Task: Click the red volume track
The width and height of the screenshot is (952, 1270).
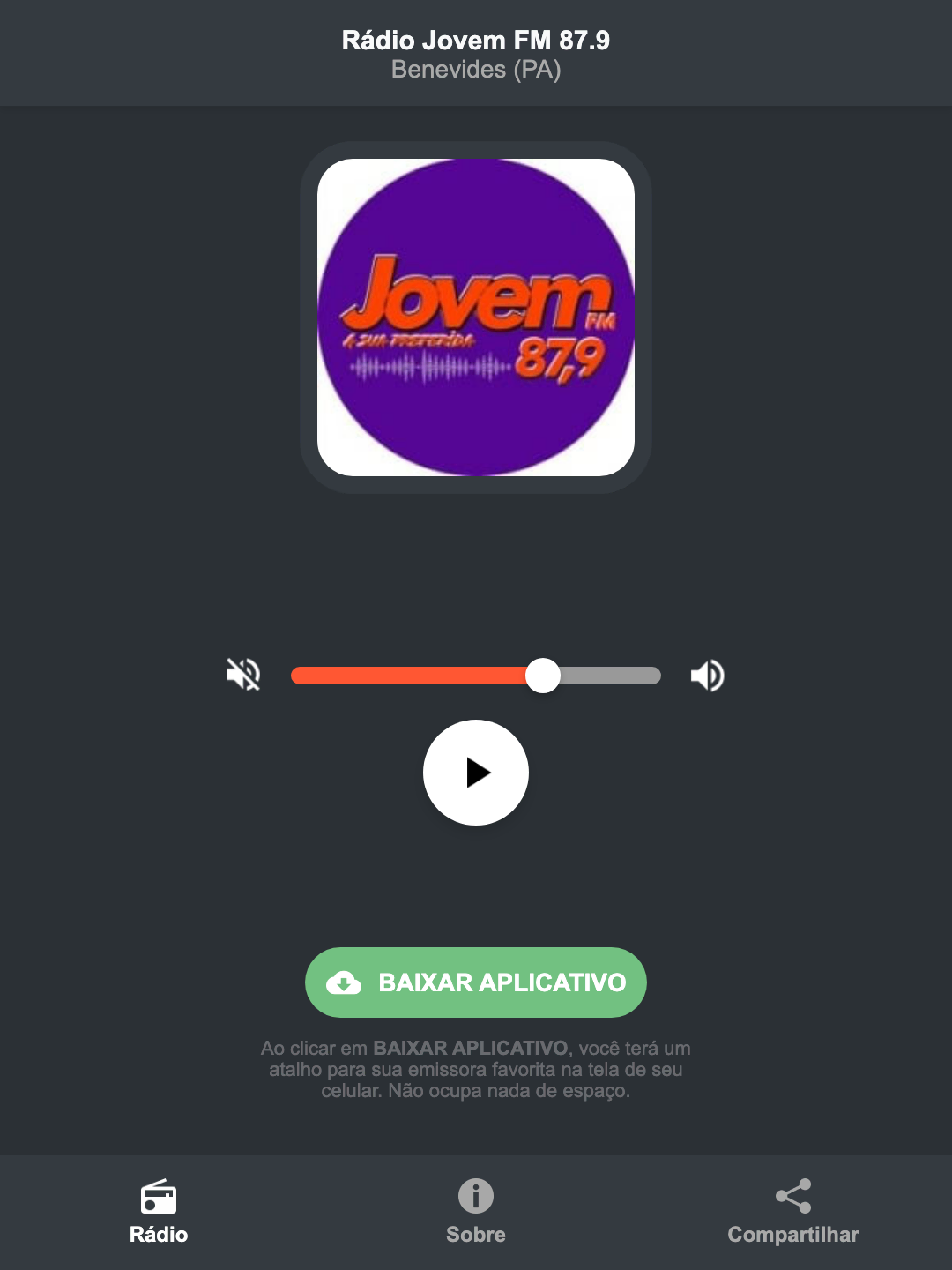Action: 414,675
